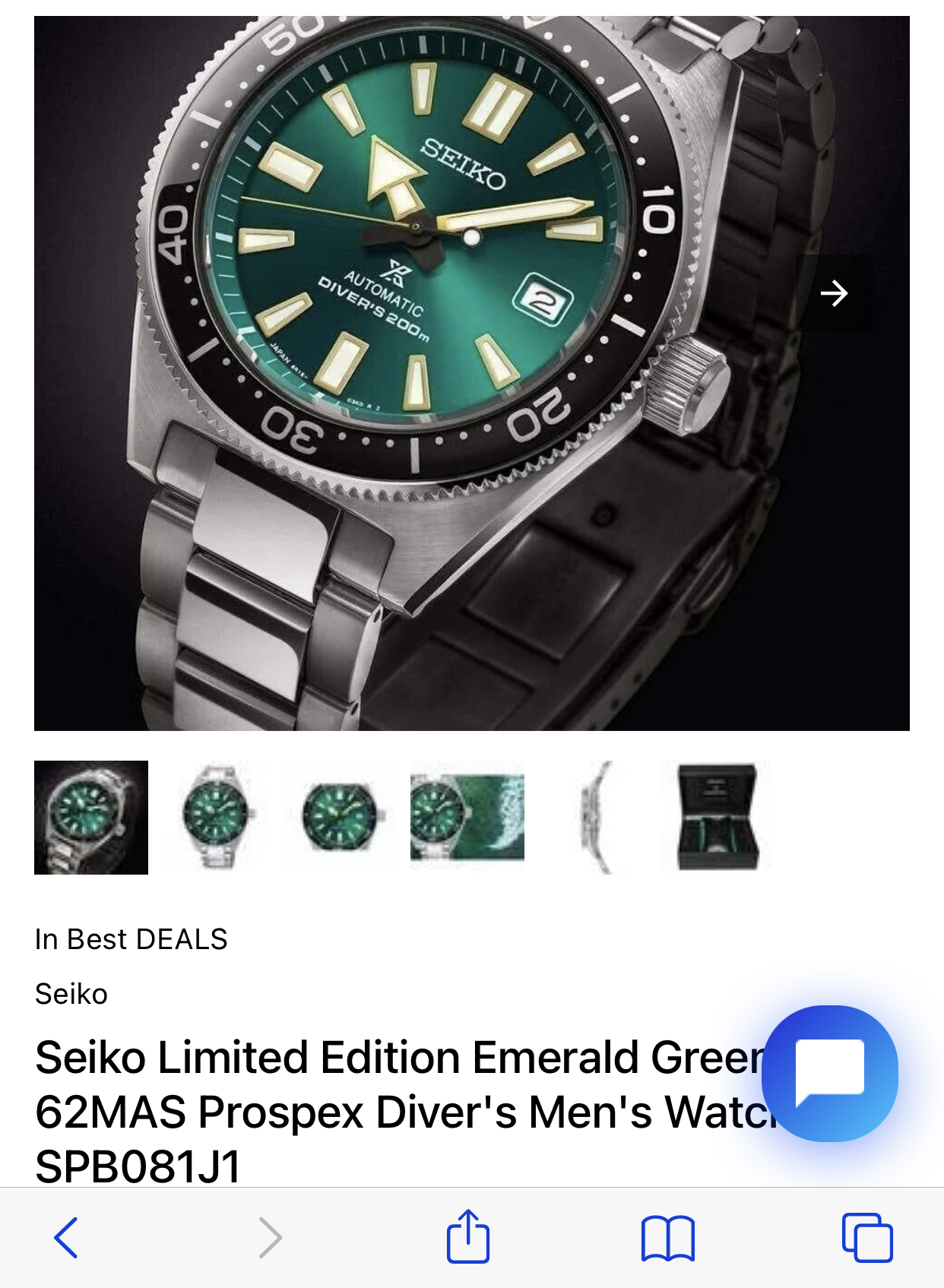The height and width of the screenshot is (1288, 944).
Task: Select the black presentation box thumbnail
Action: [x=718, y=818]
